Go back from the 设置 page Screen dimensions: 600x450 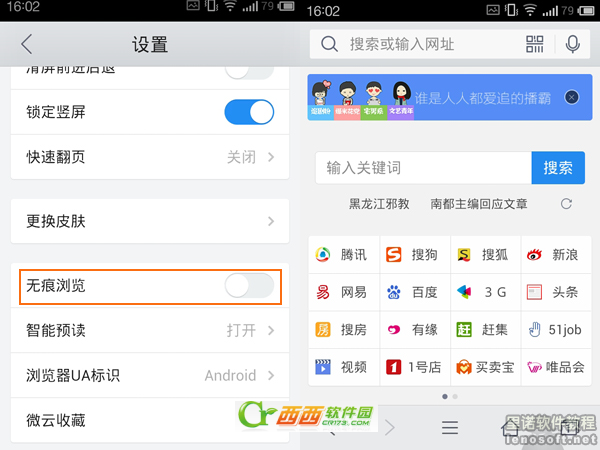pos(27,44)
